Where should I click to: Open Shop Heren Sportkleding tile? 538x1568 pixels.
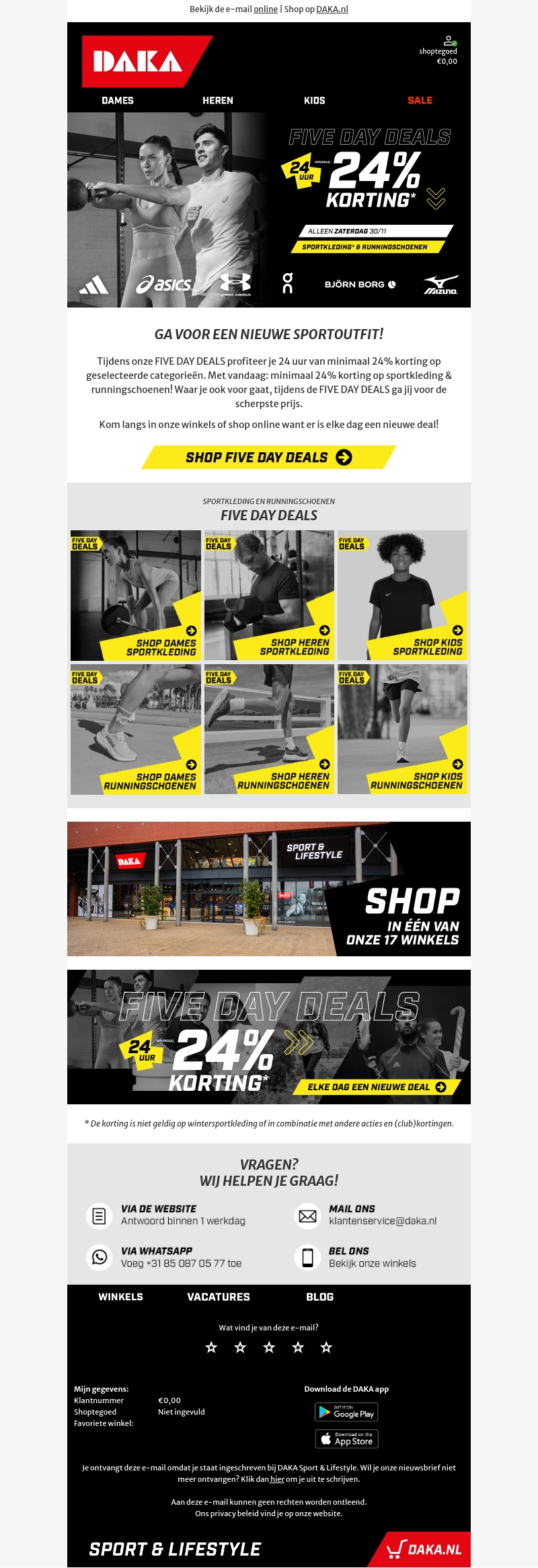pyautogui.click(x=269, y=596)
